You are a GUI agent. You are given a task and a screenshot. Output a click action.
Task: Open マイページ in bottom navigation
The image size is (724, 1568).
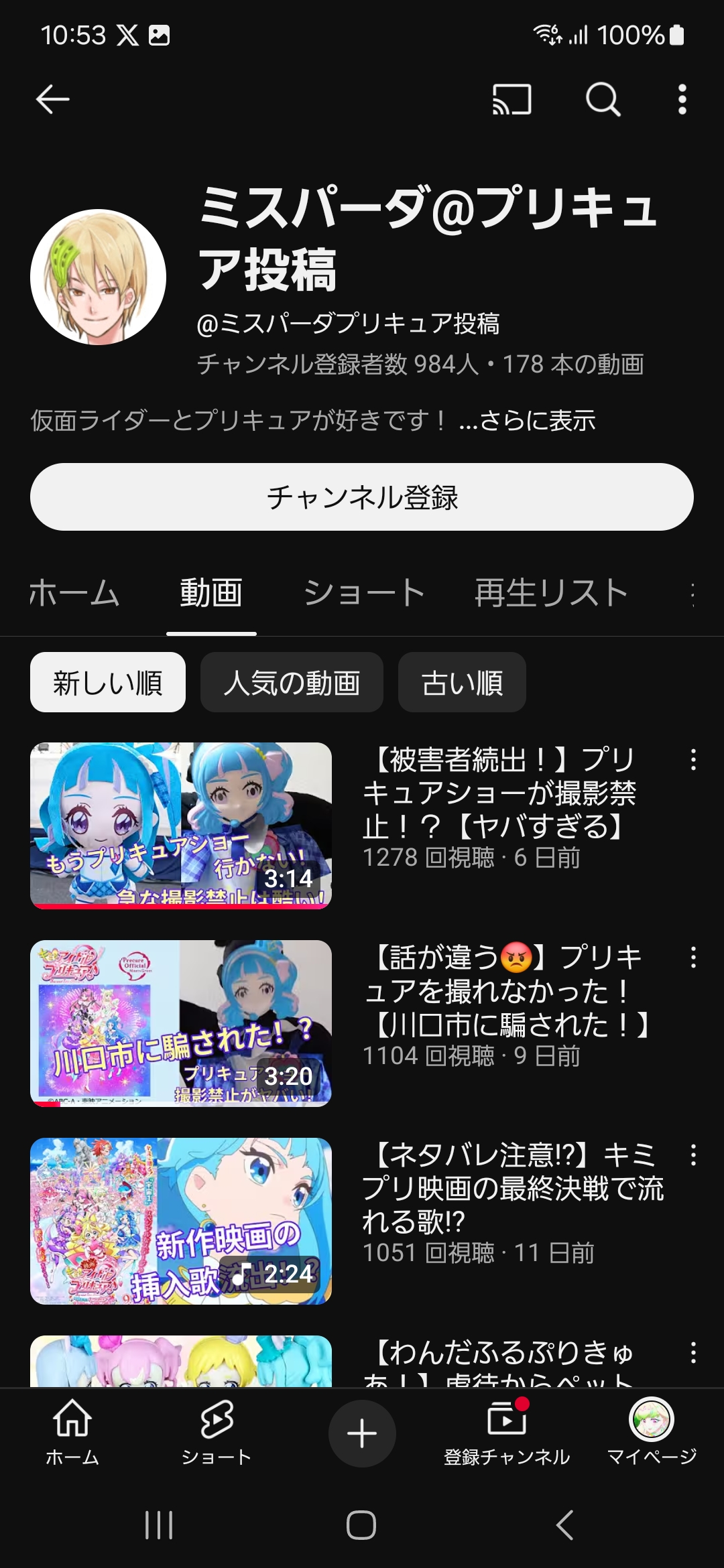pos(652,1434)
